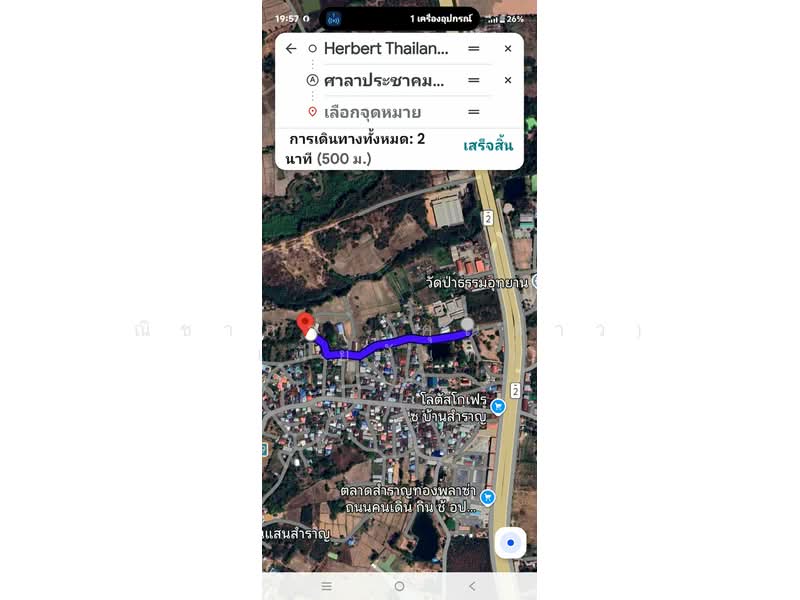Remove the Herbert Thailand stop
The width and height of the screenshot is (800, 600).
[x=507, y=48]
